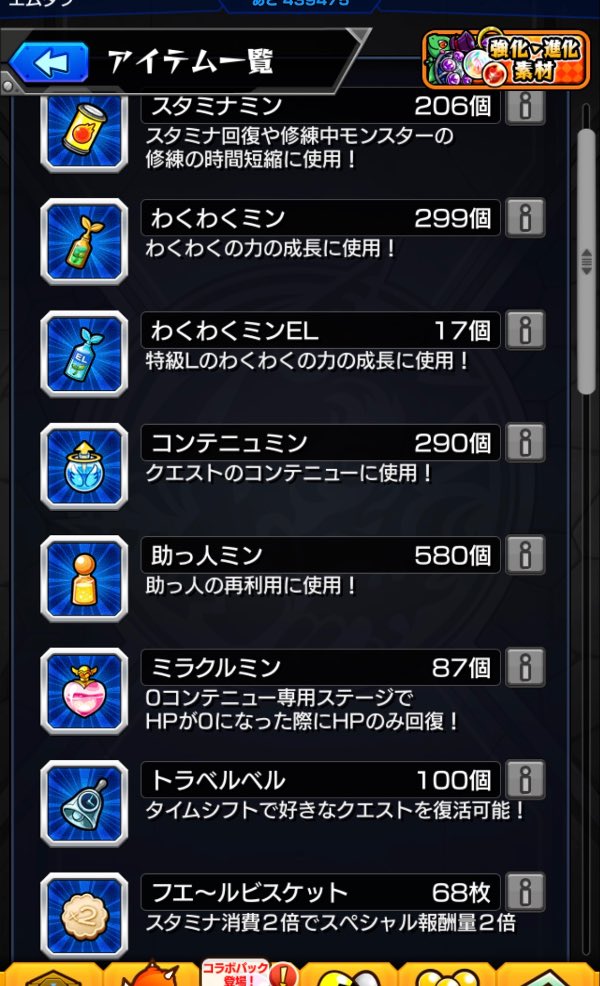
Task: Select the スタミナミン item icon
Action: 84,132
